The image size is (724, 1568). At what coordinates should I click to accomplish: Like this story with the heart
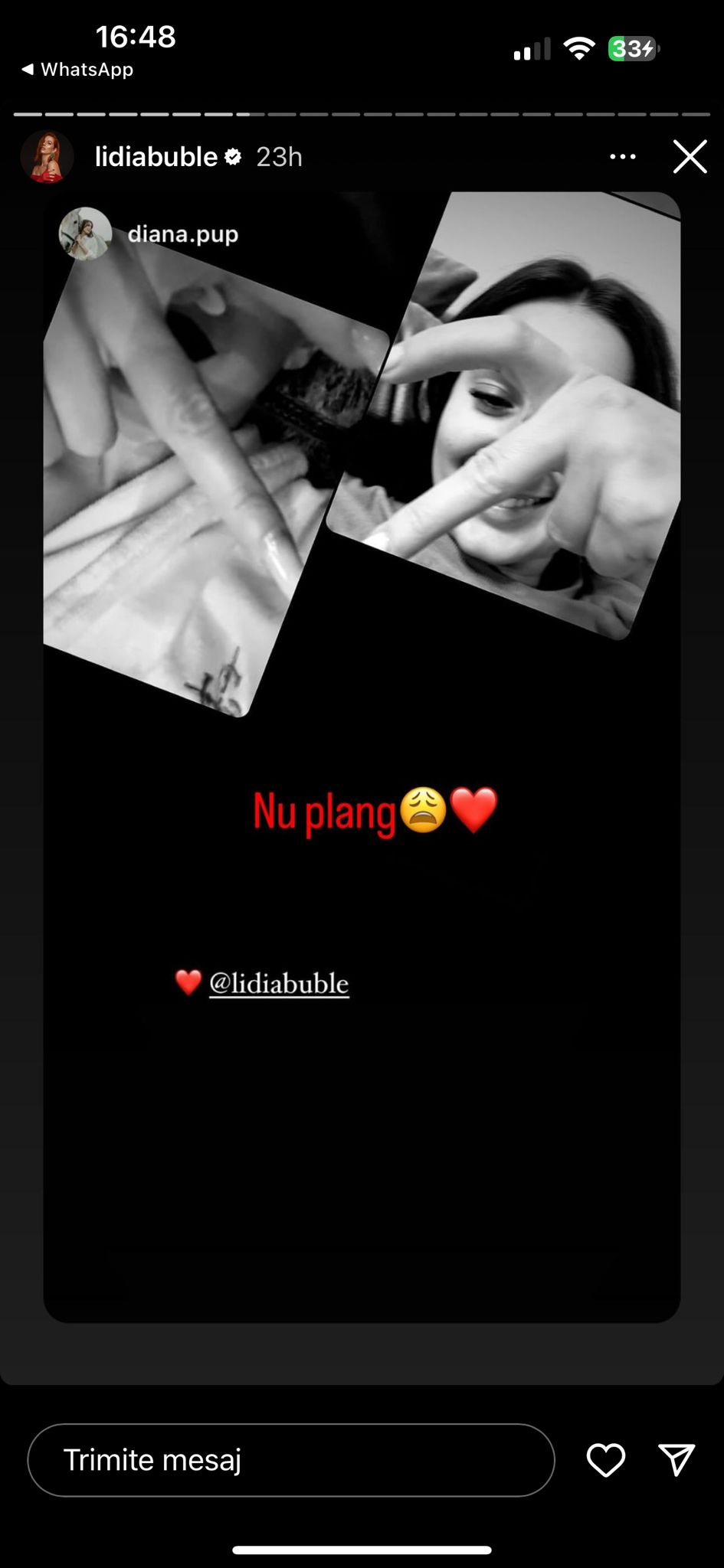click(x=605, y=1460)
